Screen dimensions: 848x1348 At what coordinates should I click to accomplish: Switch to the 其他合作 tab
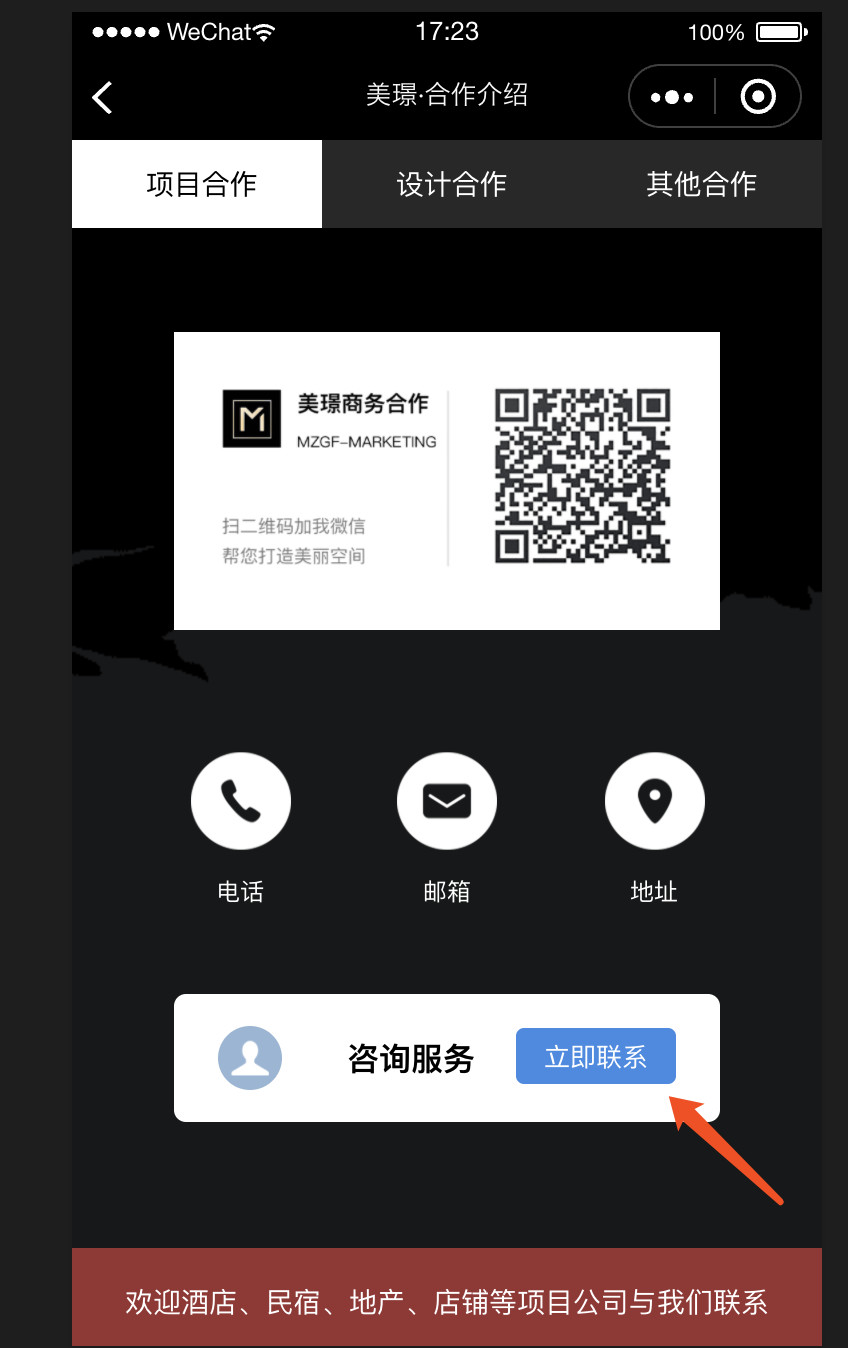coord(701,184)
